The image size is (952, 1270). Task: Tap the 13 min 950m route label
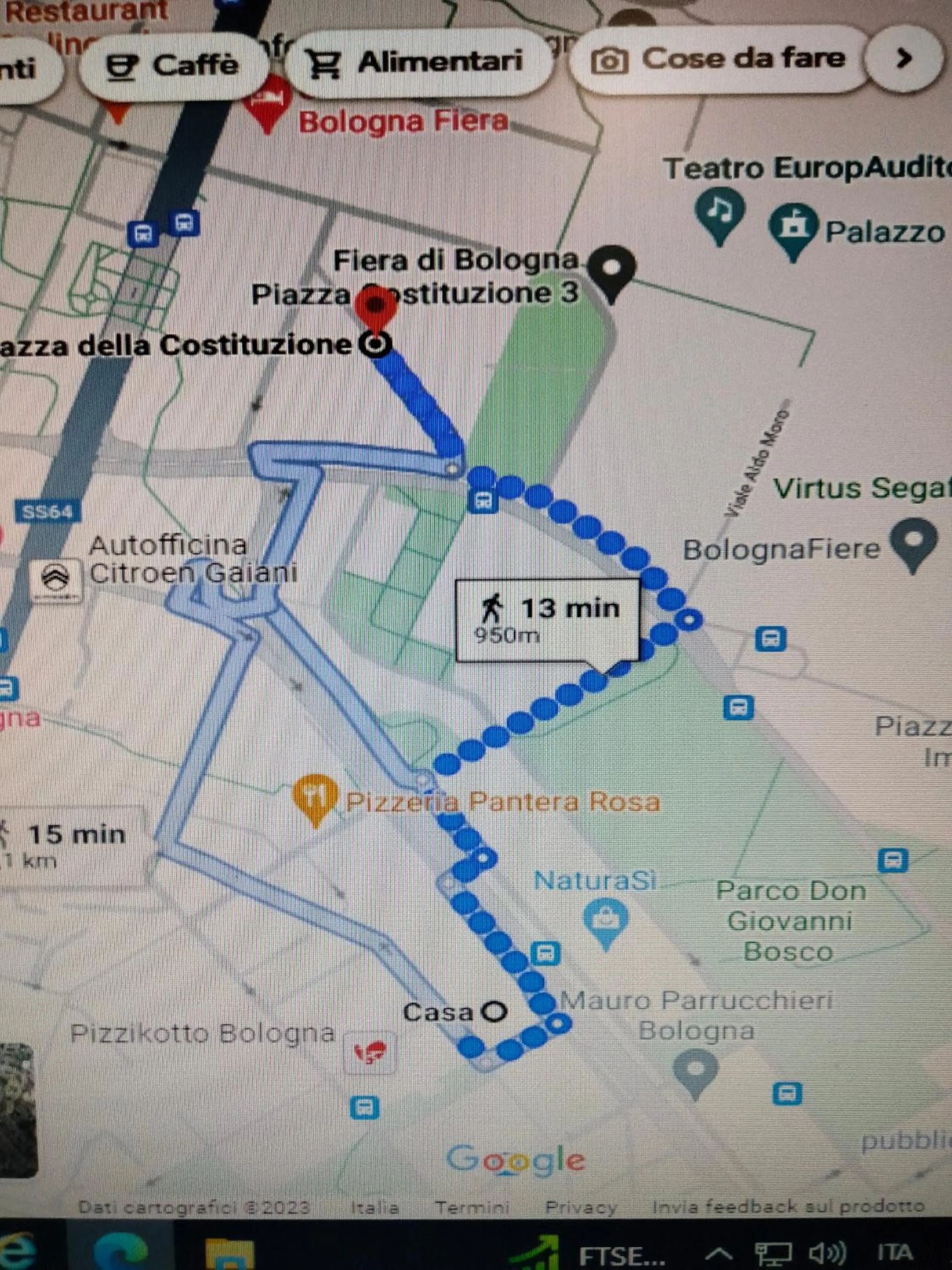click(x=547, y=619)
